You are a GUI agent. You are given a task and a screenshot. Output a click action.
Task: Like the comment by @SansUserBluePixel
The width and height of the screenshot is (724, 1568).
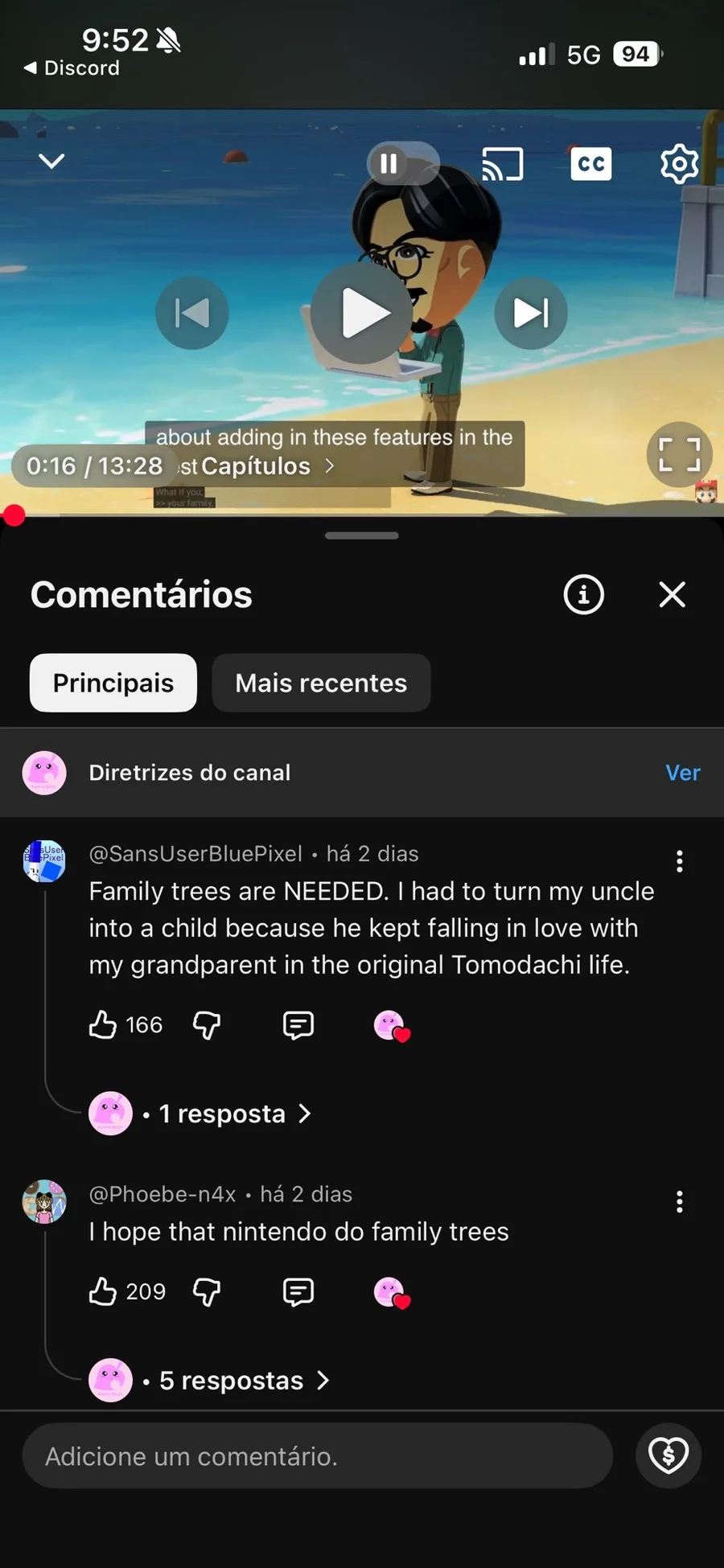coord(103,1025)
